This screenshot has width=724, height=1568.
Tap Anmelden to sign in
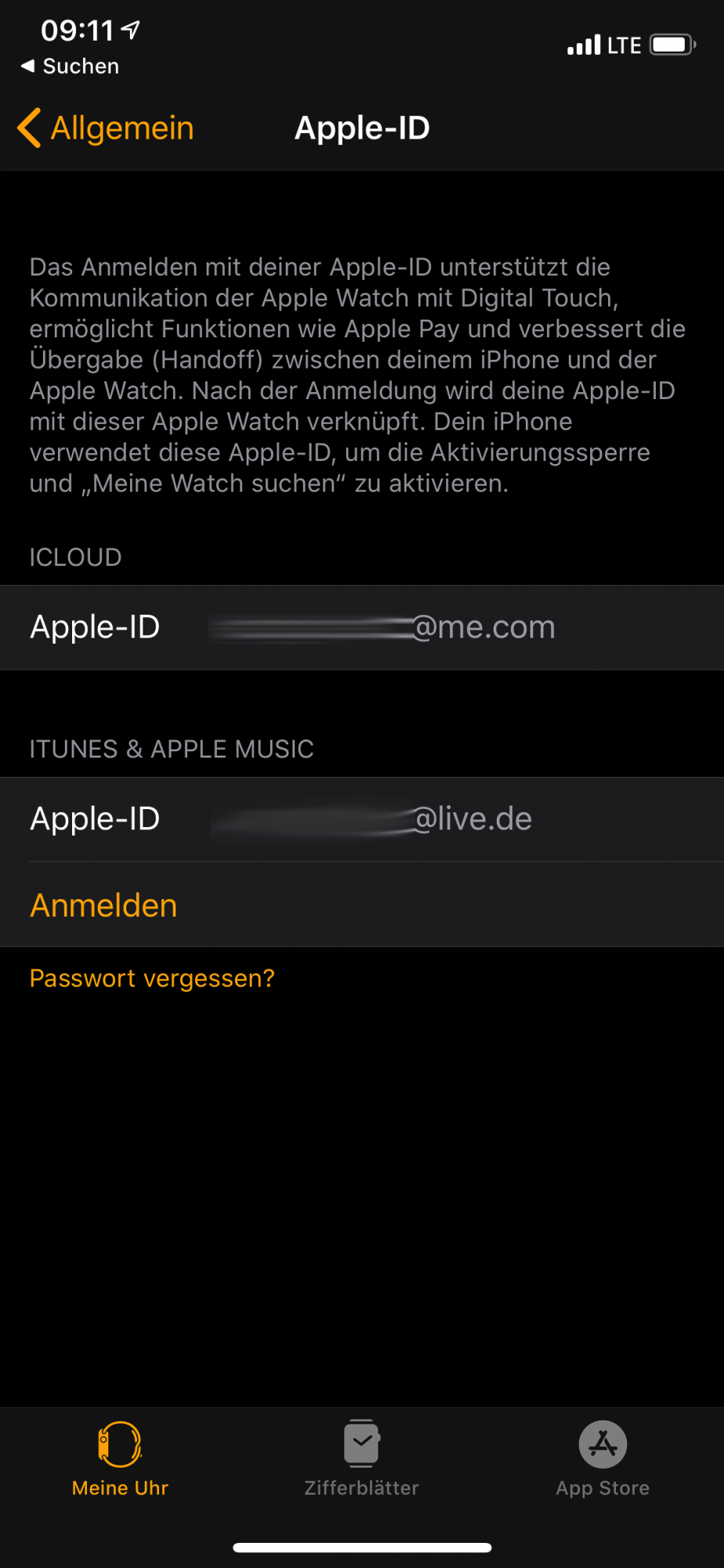103,906
